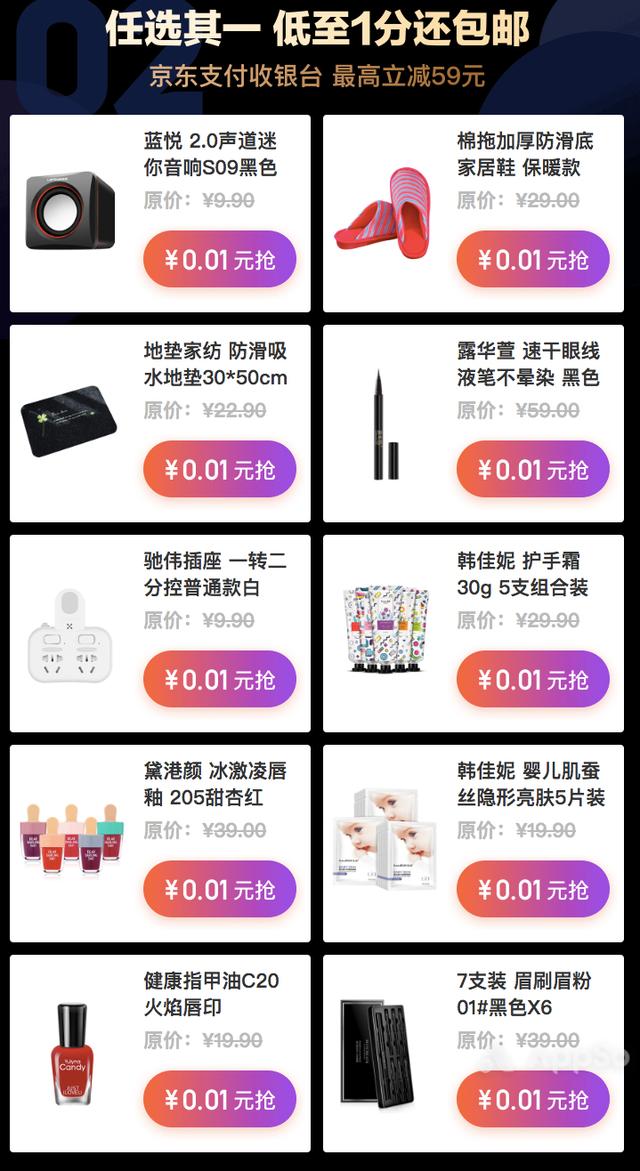
Task: Buy 韩佳妮 护手霜 hand cream at ¥0.01
Action: click(533, 680)
